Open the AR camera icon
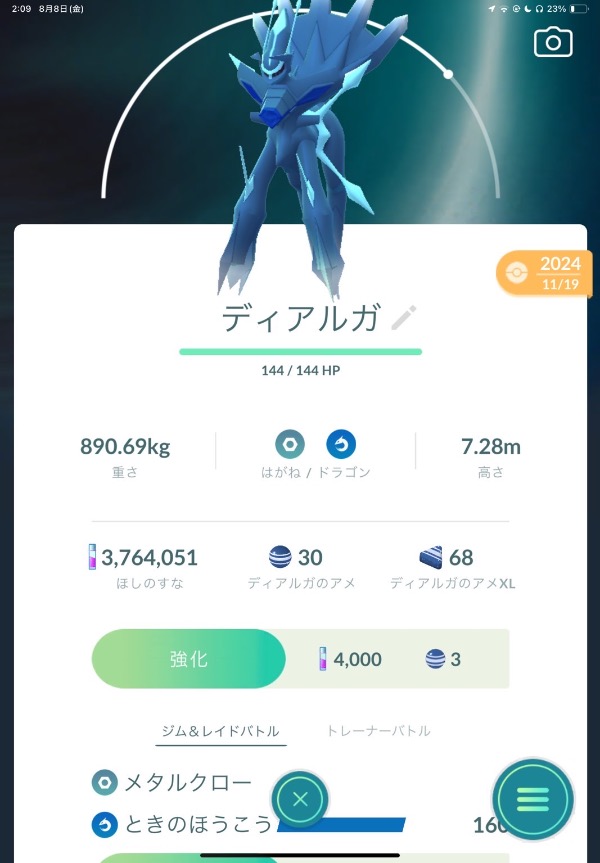The height and width of the screenshot is (863, 600). click(553, 42)
